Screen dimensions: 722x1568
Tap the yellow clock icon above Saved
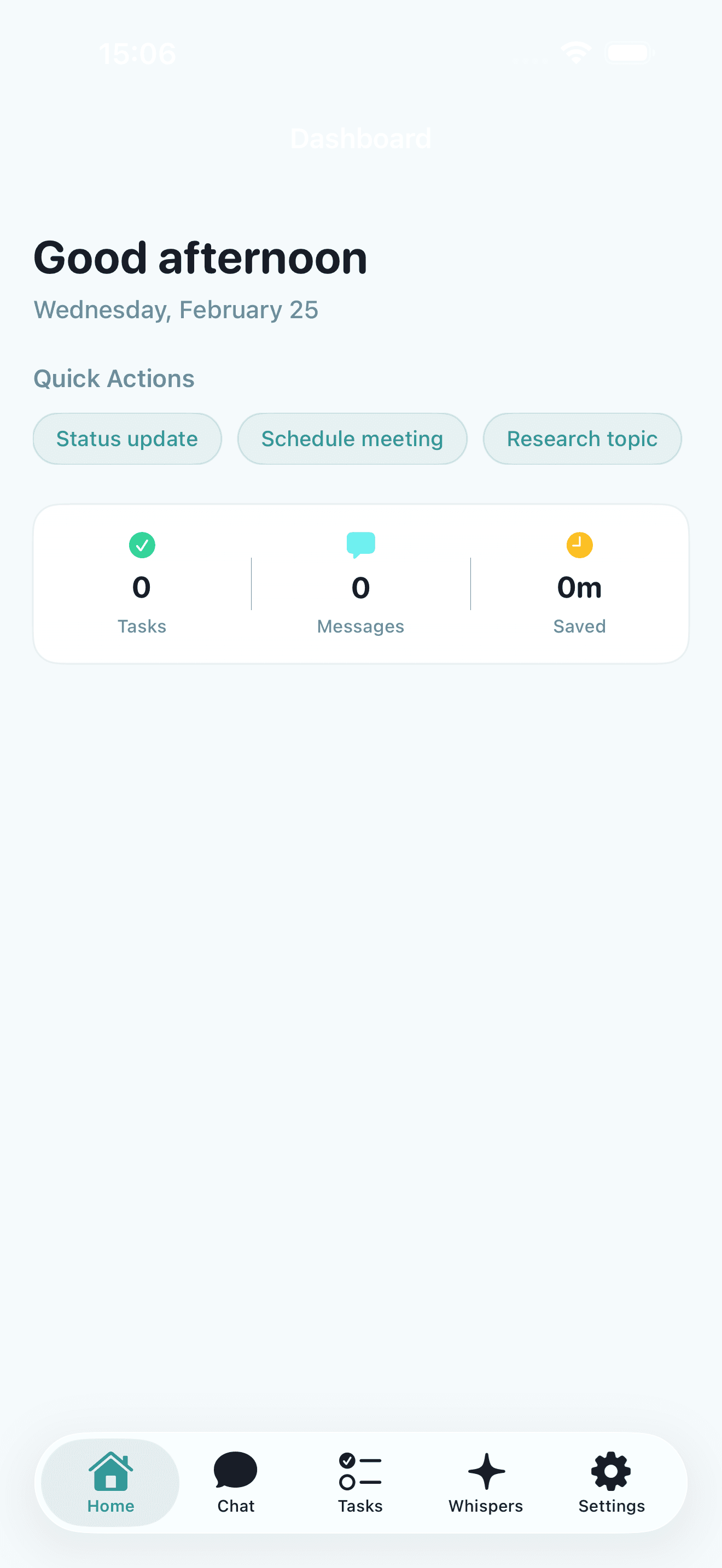579,545
